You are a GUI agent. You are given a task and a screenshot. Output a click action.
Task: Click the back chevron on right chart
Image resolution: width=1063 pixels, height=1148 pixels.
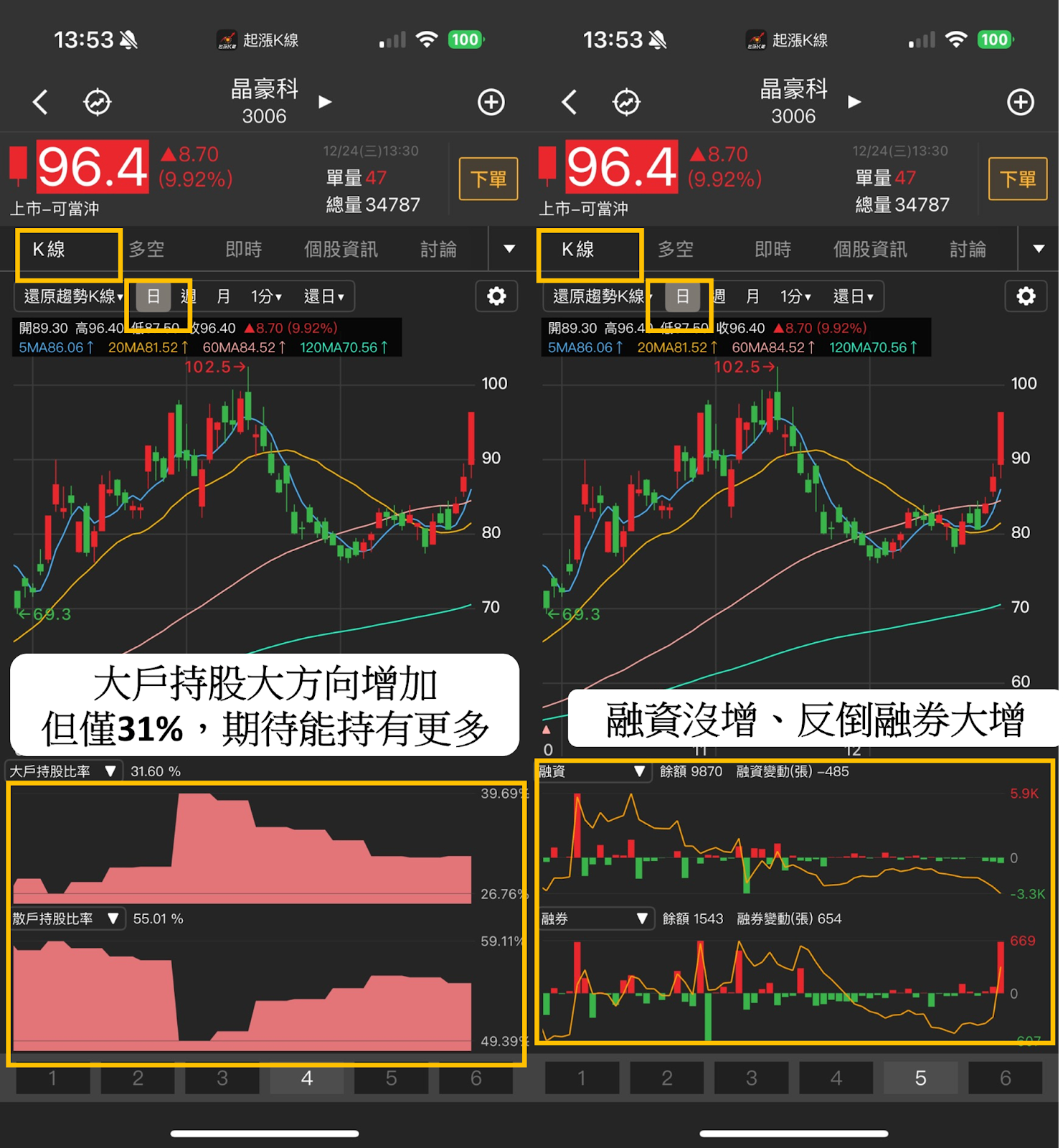[570, 102]
